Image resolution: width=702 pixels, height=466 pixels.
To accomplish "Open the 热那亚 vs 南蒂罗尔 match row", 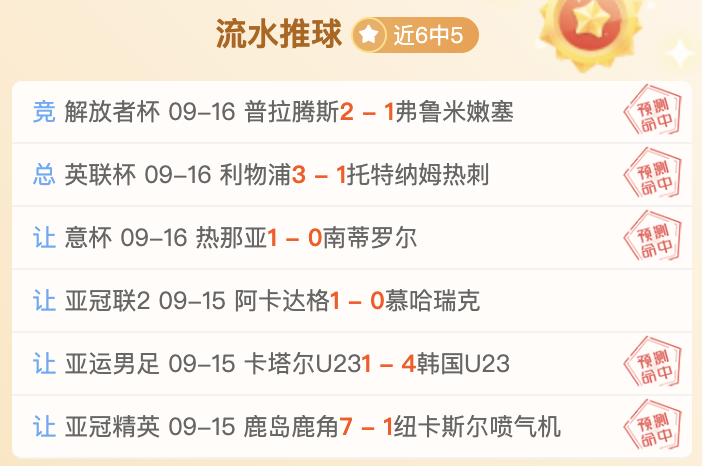I will coord(352,238).
